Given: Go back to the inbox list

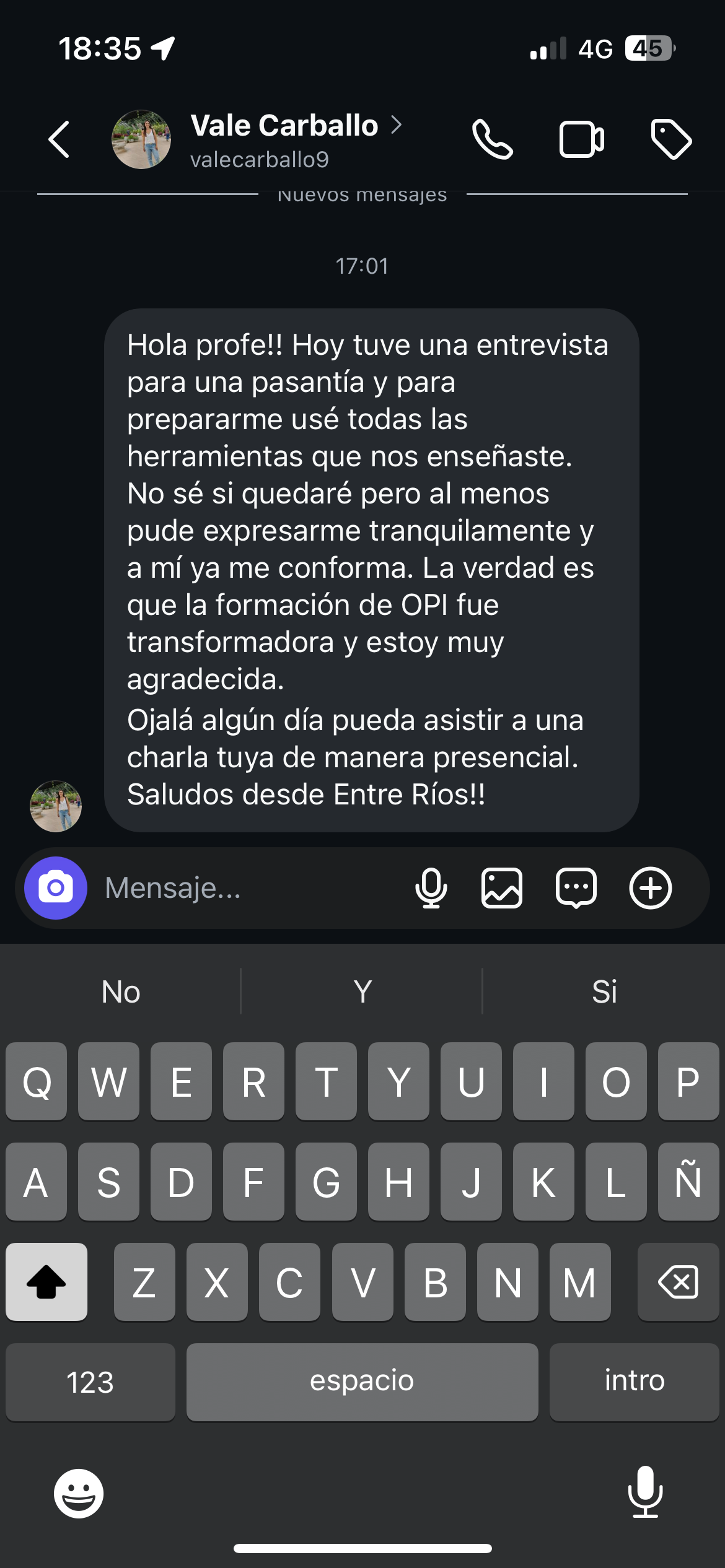Looking at the screenshot, I should 59,139.
